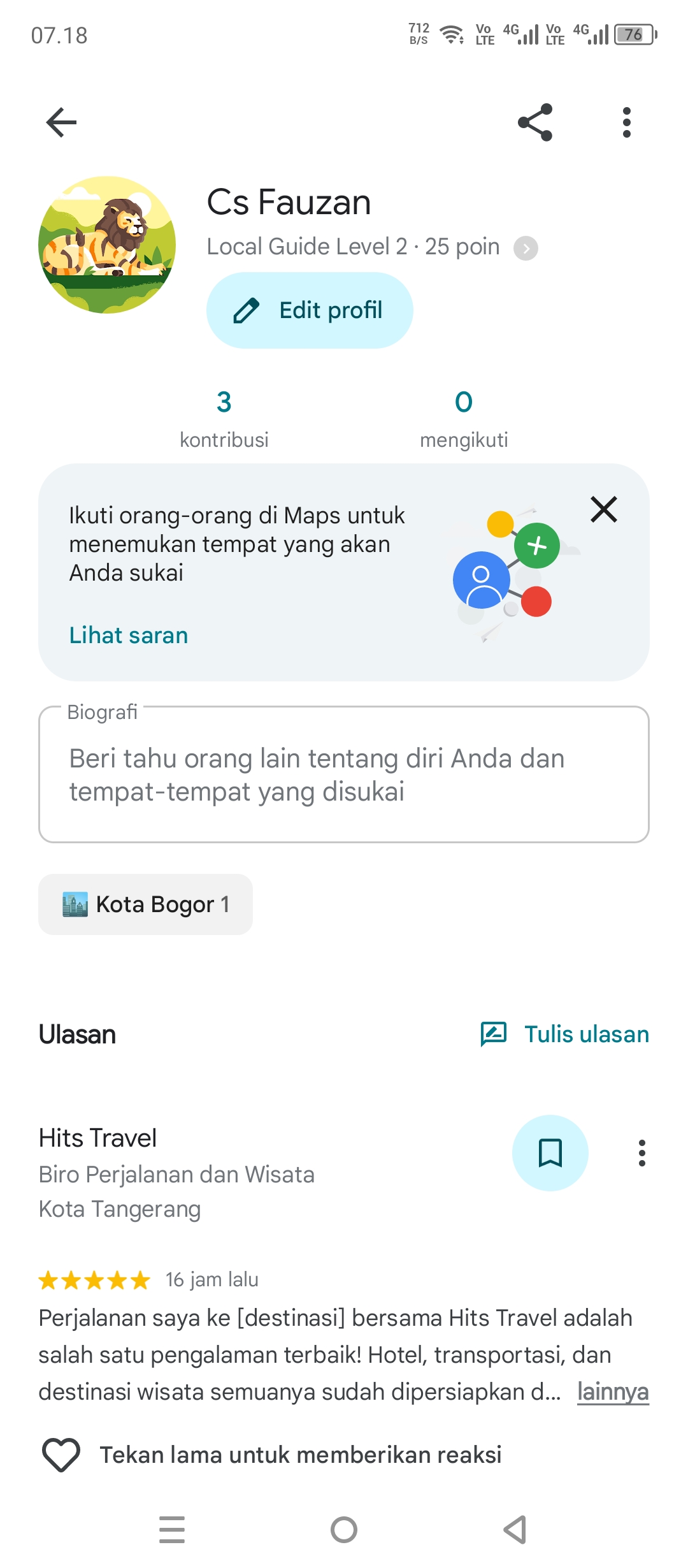This screenshot has width=688, height=1568.
Task: Open recent apps from navigation bar
Action: [172, 1530]
